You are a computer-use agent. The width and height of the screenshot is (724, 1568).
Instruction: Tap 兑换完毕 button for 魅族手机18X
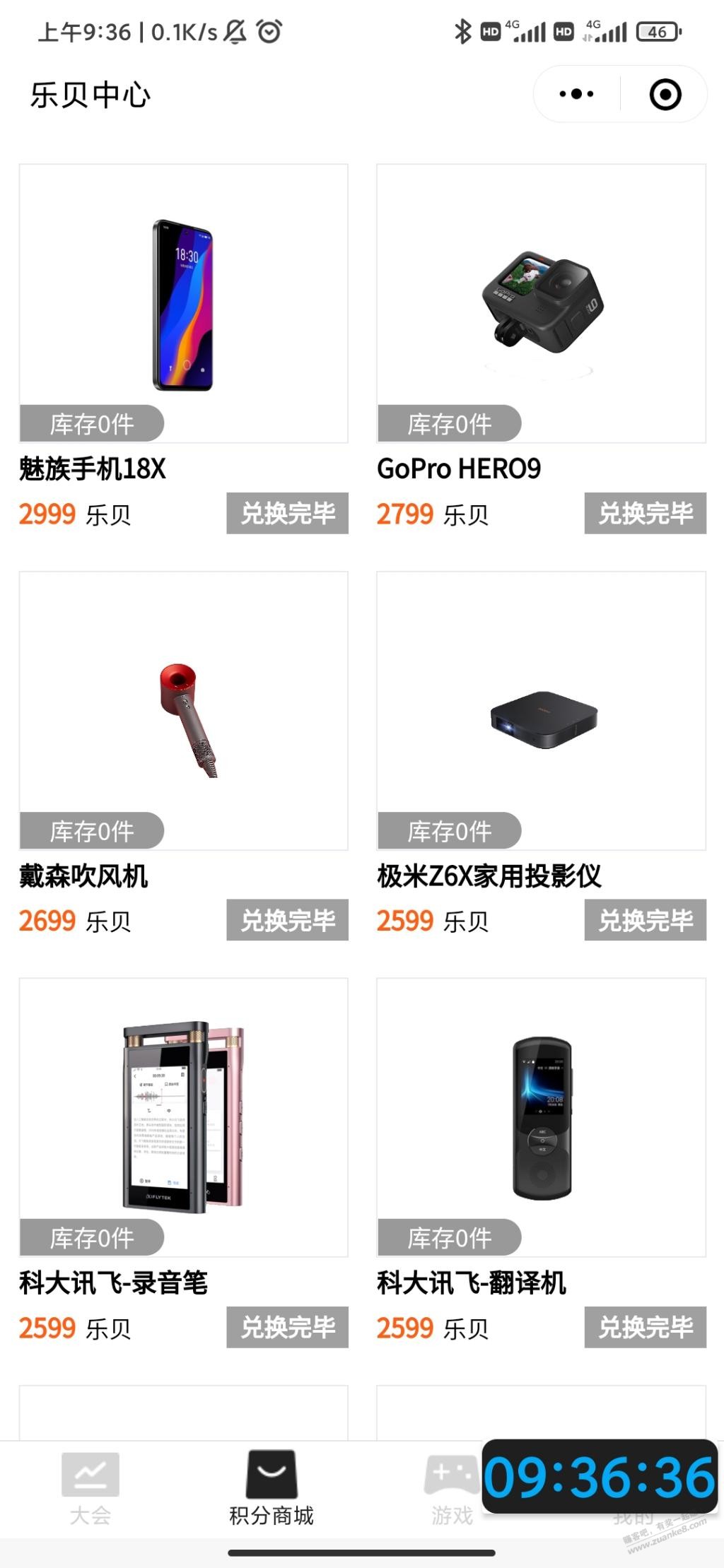click(287, 513)
